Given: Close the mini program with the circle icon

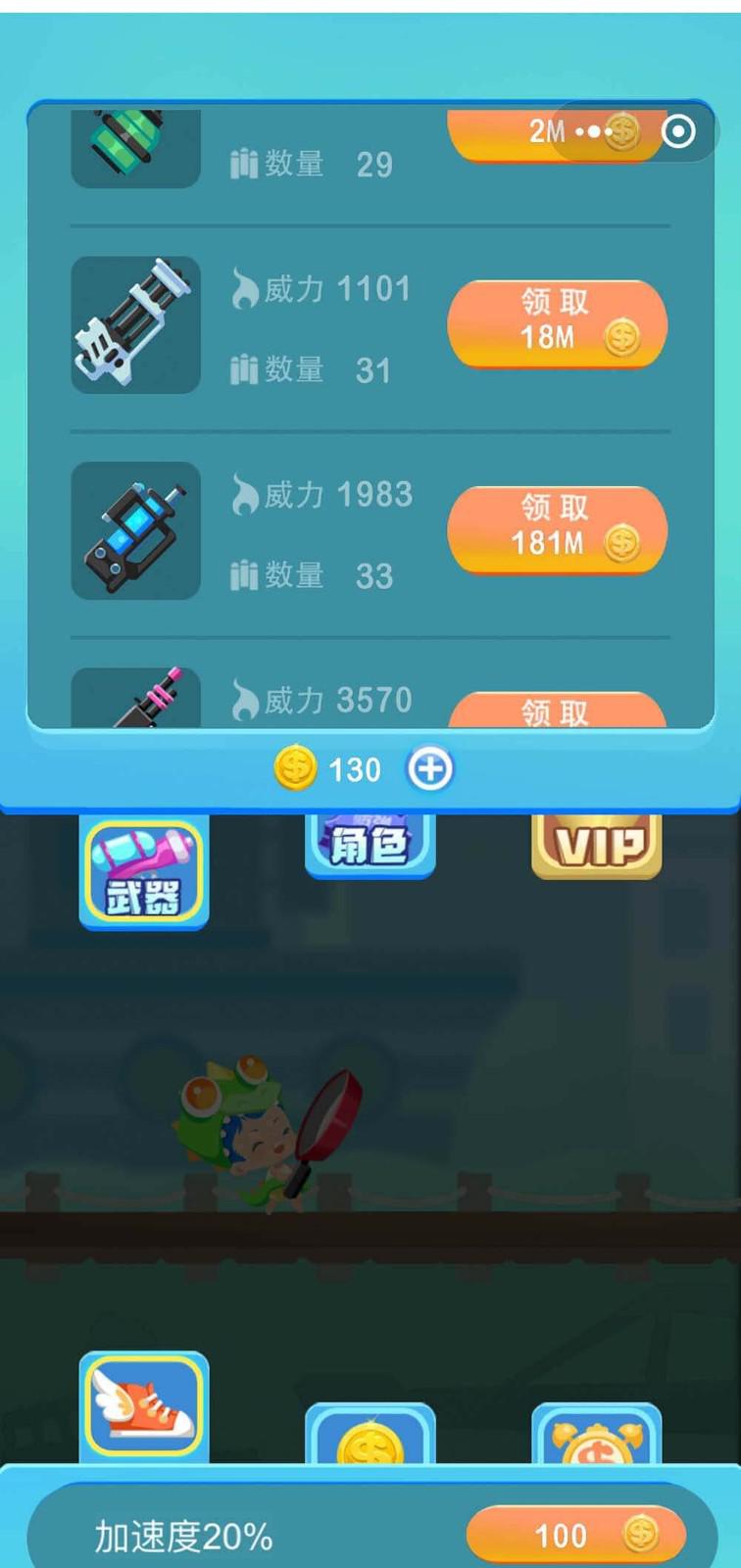Looking at the screenshot, I should 678,130.
